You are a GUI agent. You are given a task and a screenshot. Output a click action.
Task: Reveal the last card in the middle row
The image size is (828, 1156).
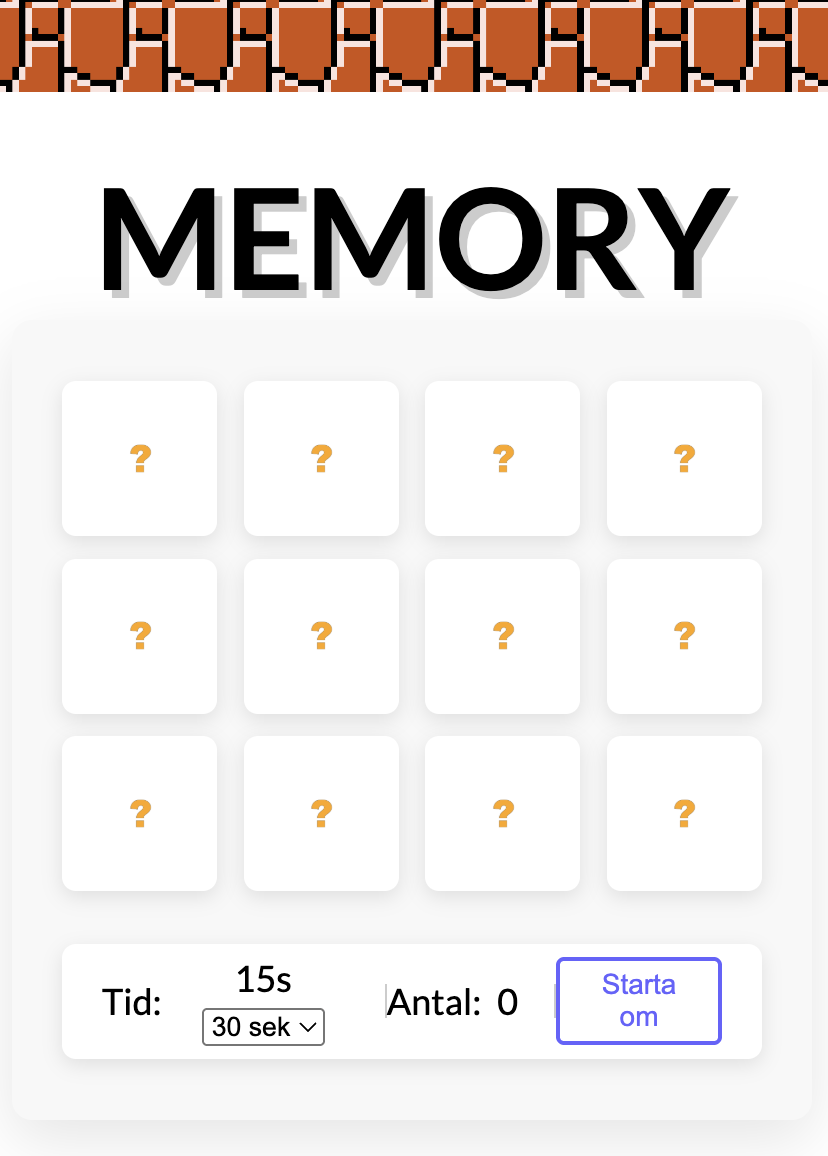(684, 636)
